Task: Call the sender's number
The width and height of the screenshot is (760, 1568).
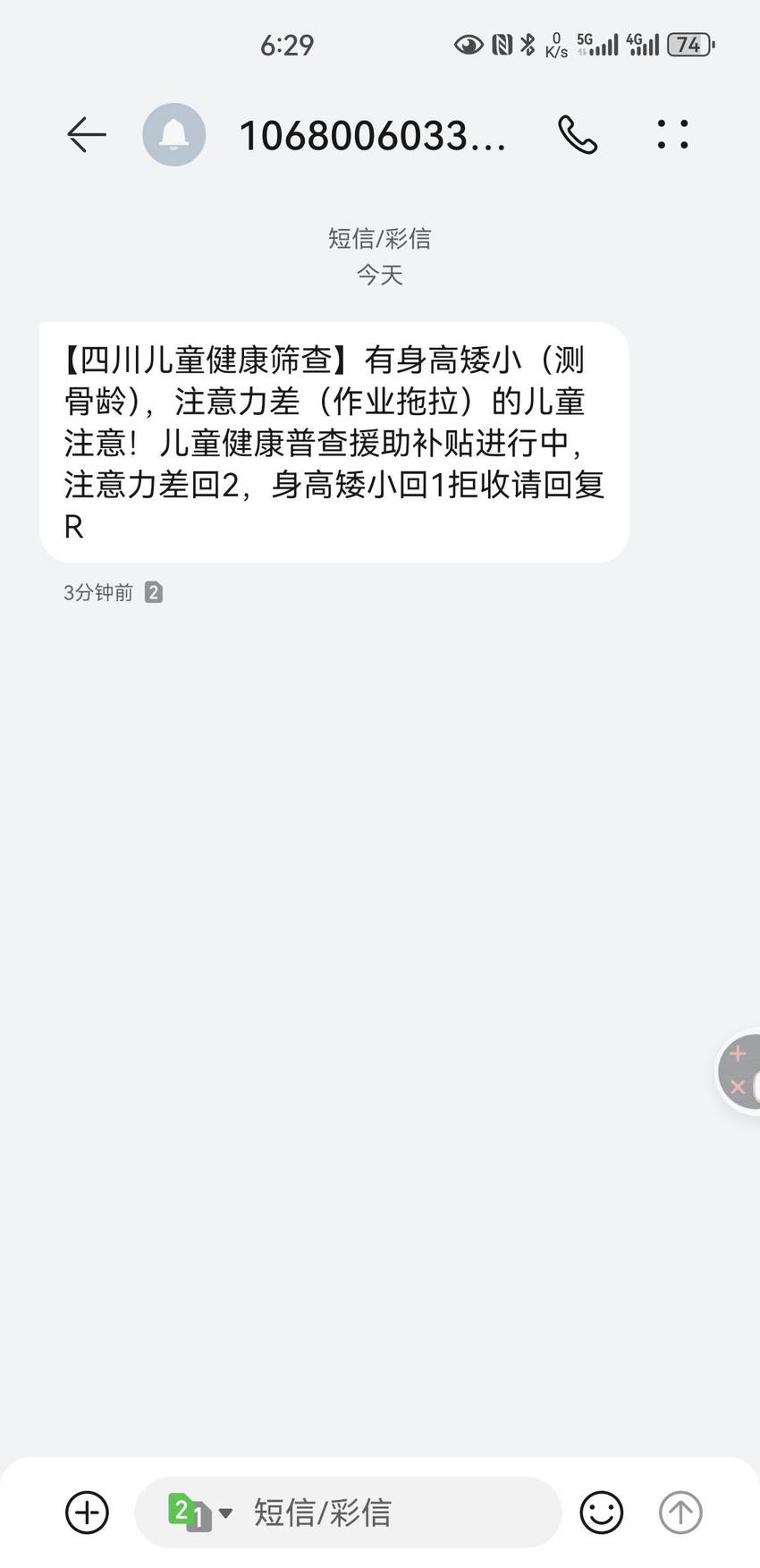Action: (578, 135)
